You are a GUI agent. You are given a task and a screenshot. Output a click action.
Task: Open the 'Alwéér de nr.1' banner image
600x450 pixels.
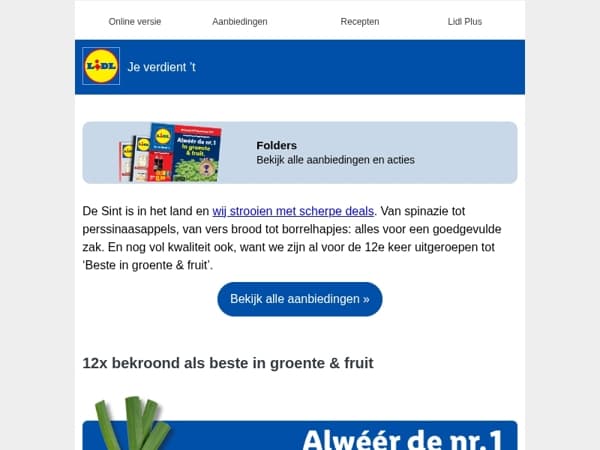click(x=300, y=423)
